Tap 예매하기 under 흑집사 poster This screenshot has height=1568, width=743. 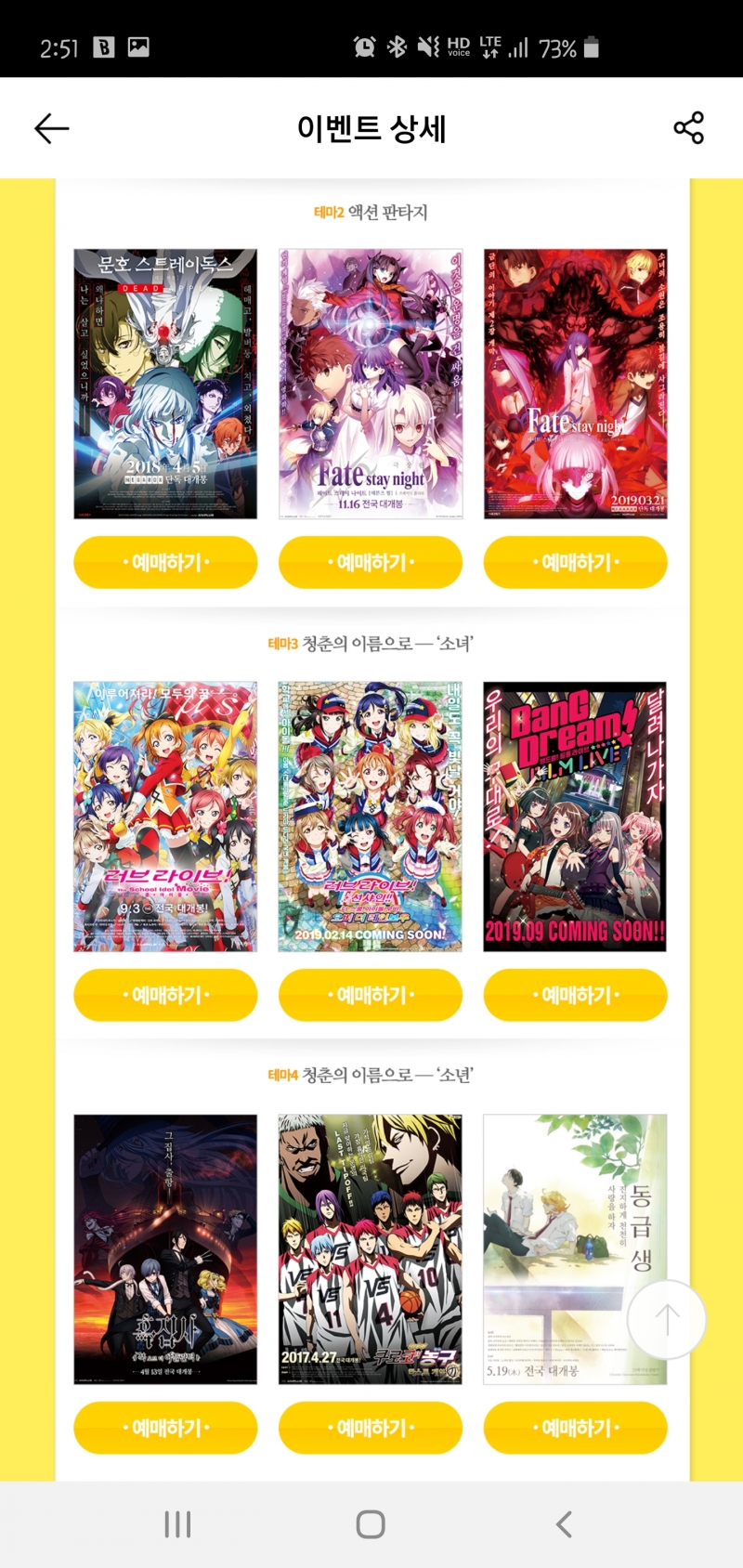165,1428
